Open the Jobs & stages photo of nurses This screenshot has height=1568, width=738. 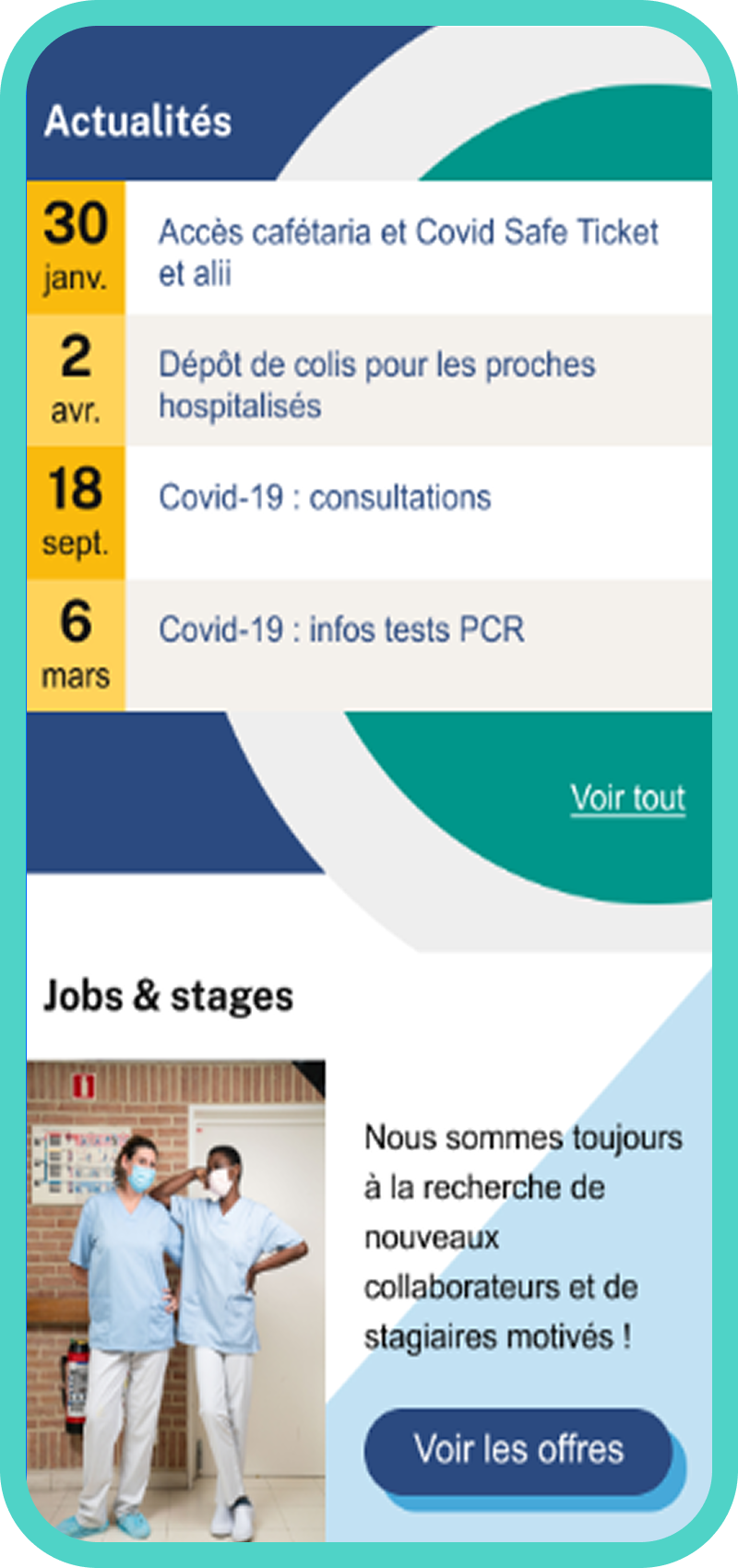[176, 1301]
